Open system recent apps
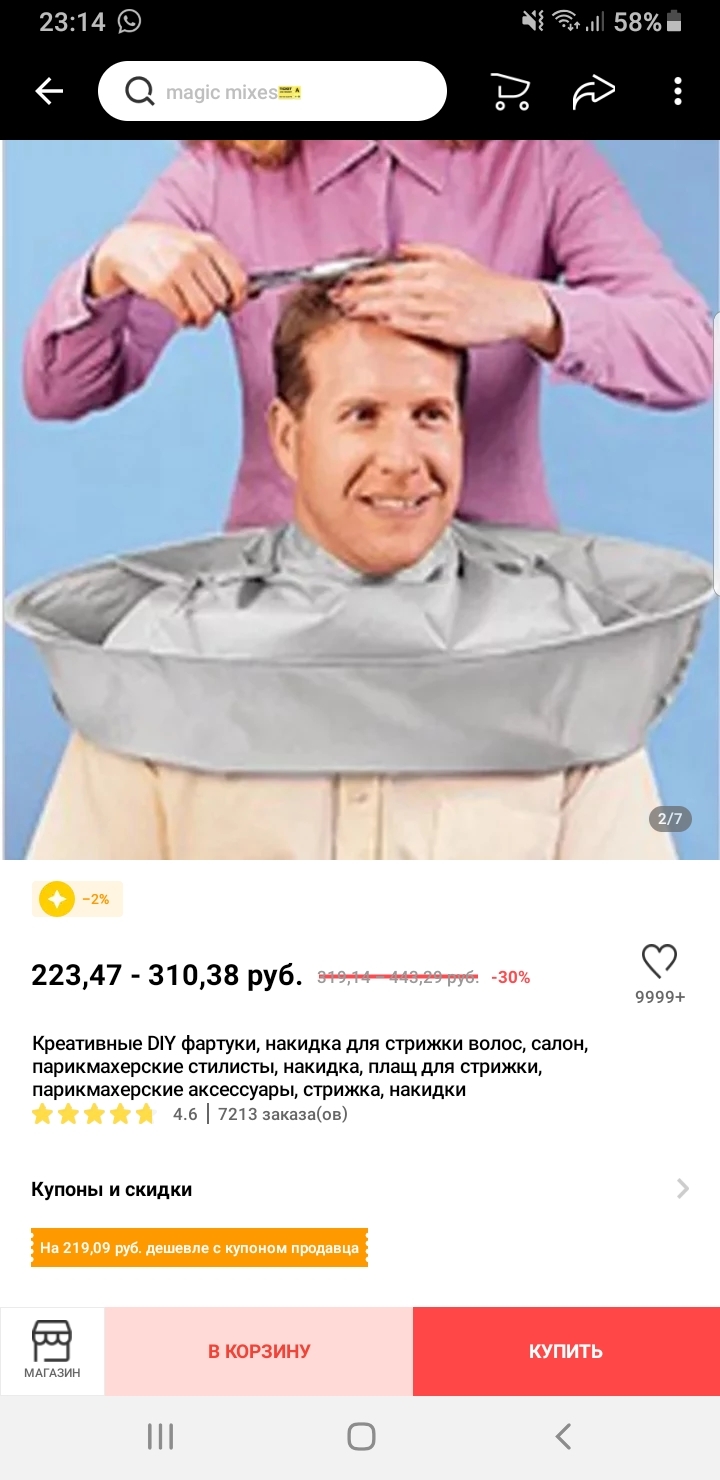This screenshot has height=1480, width=720. [x=160, y=1437]
